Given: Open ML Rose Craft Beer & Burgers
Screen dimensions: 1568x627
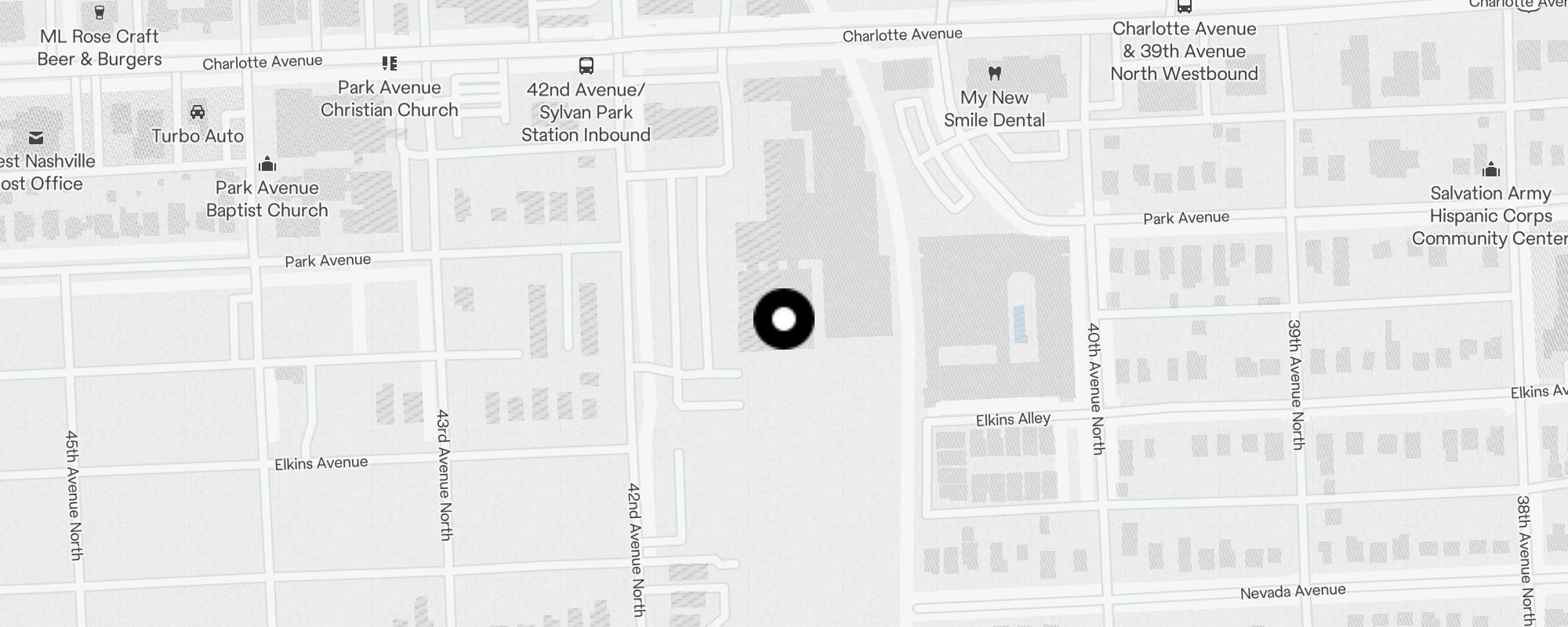Looking at the screenshot, I should coord(100,13).
